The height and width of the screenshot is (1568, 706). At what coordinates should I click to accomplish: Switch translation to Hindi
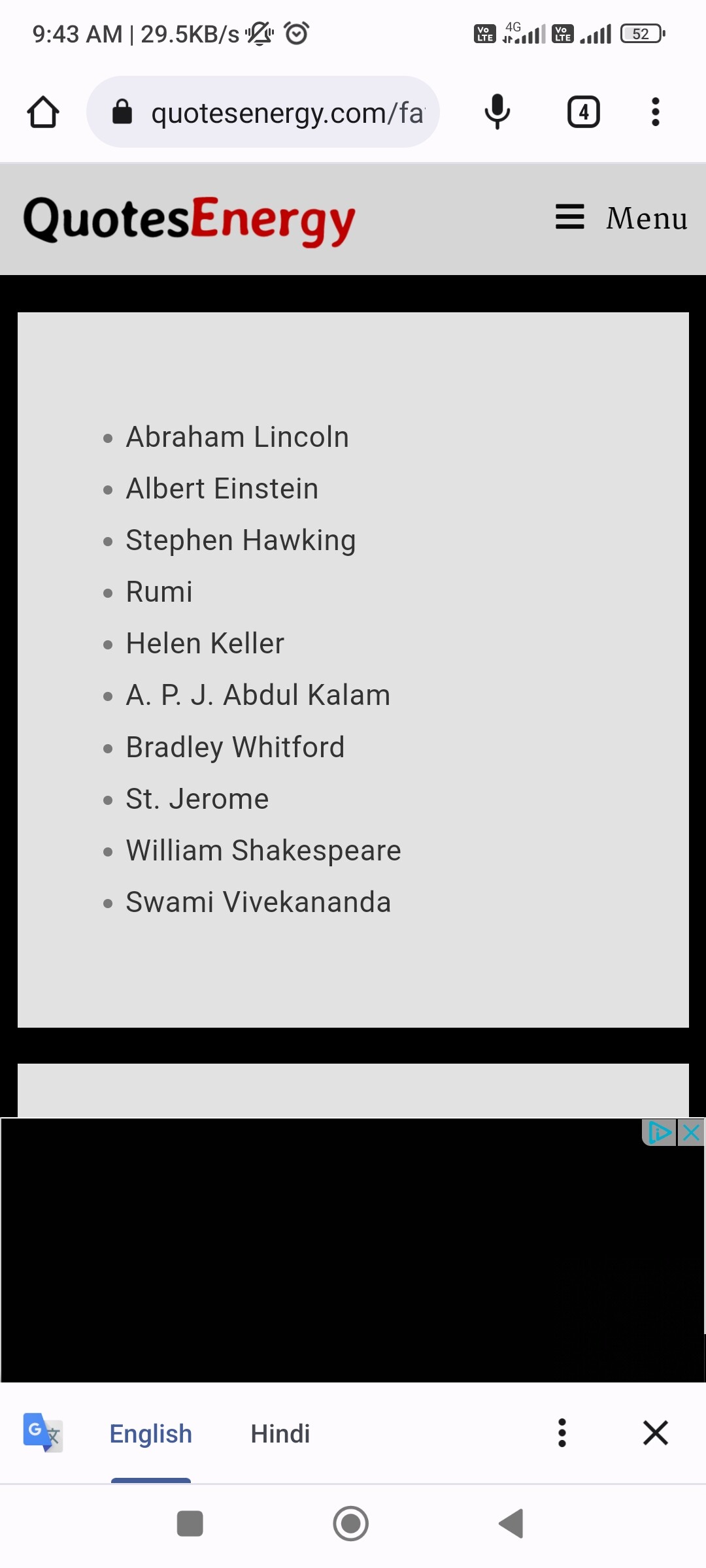280,1433
